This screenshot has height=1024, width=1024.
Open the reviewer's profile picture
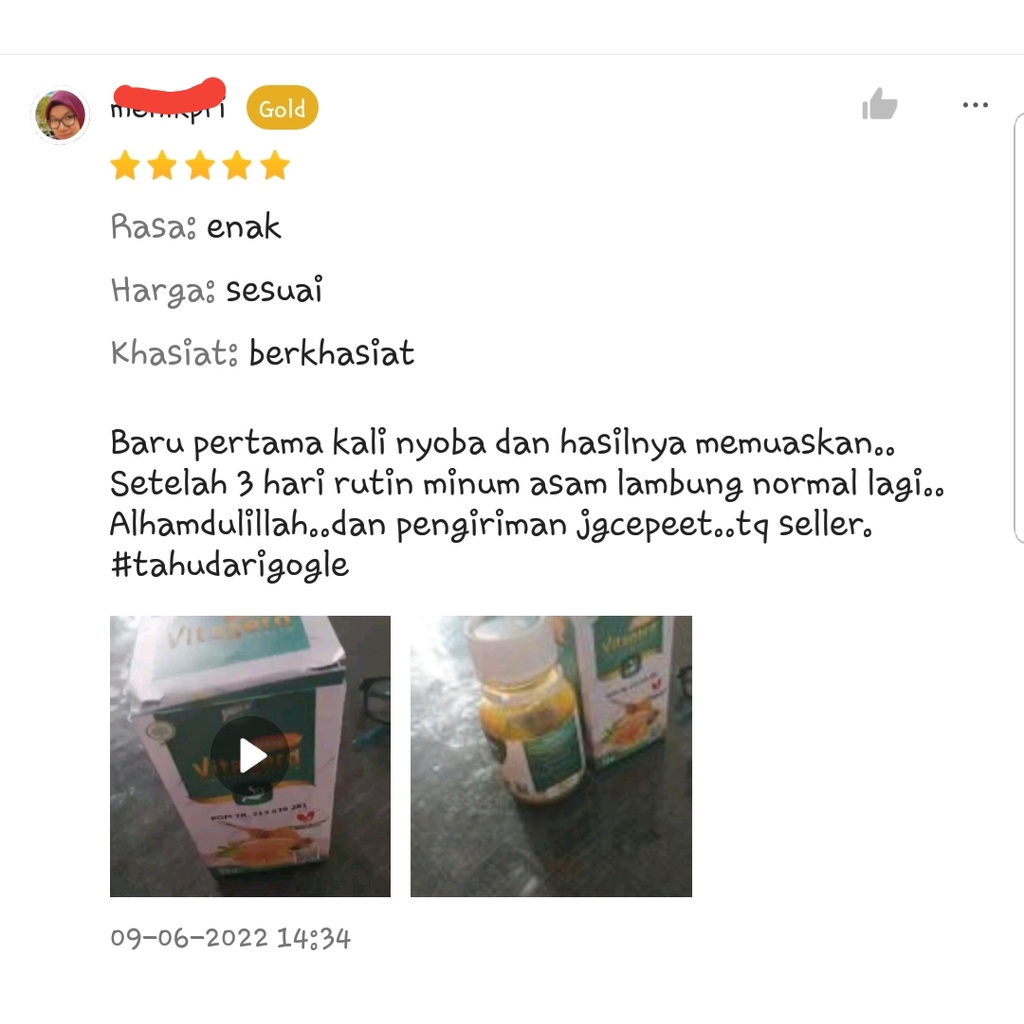[x=62, y=117]
